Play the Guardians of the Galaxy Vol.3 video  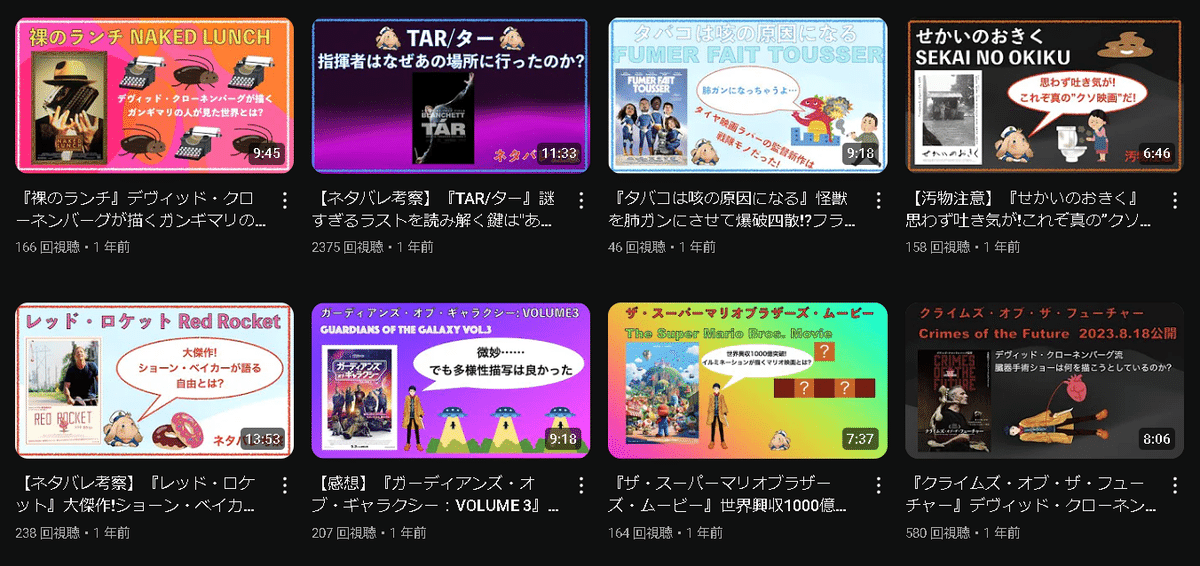click(x=451, y=380)
